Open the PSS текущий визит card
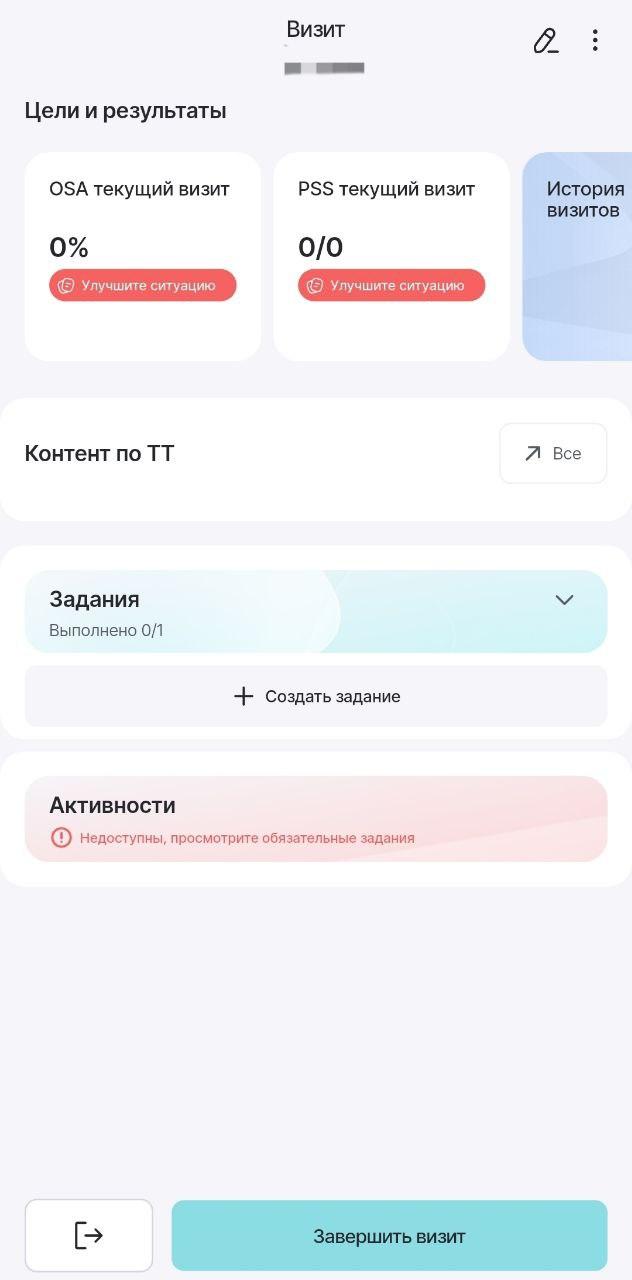This screenshot has width=632, height=1280. click(x=391, y=256)
